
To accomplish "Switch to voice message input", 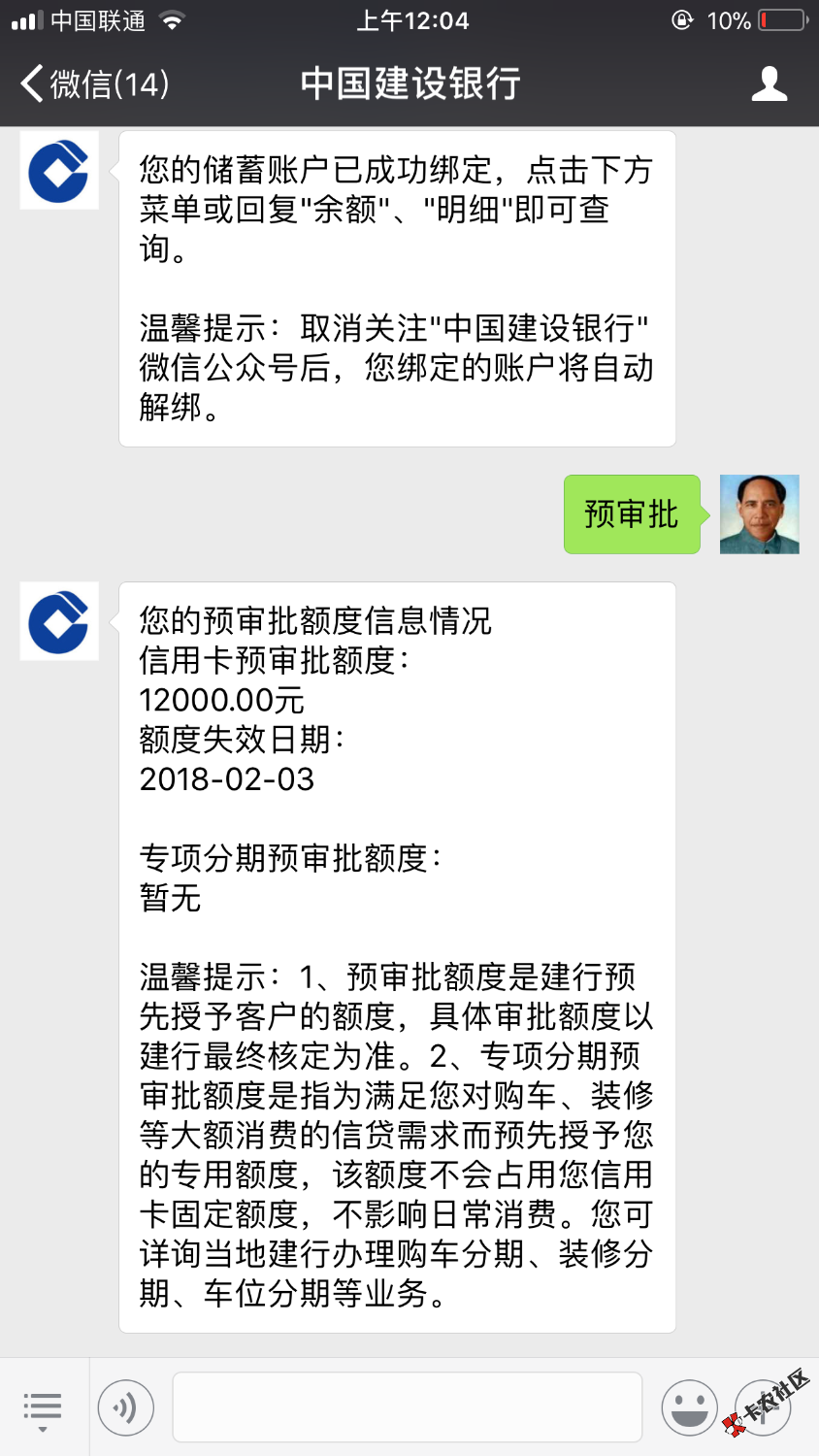I will coord(126,1407).
